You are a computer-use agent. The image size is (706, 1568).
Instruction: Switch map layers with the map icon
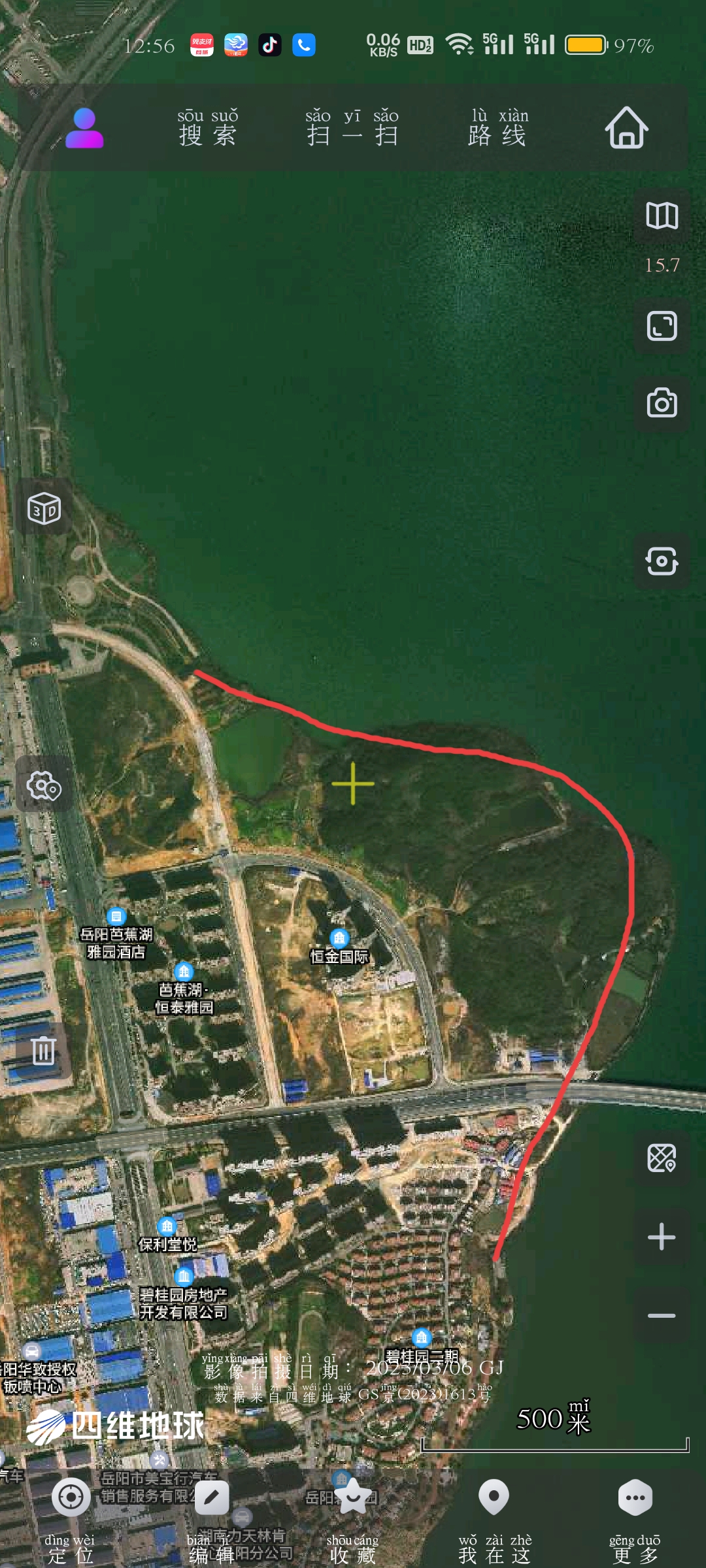click(662, 216)
